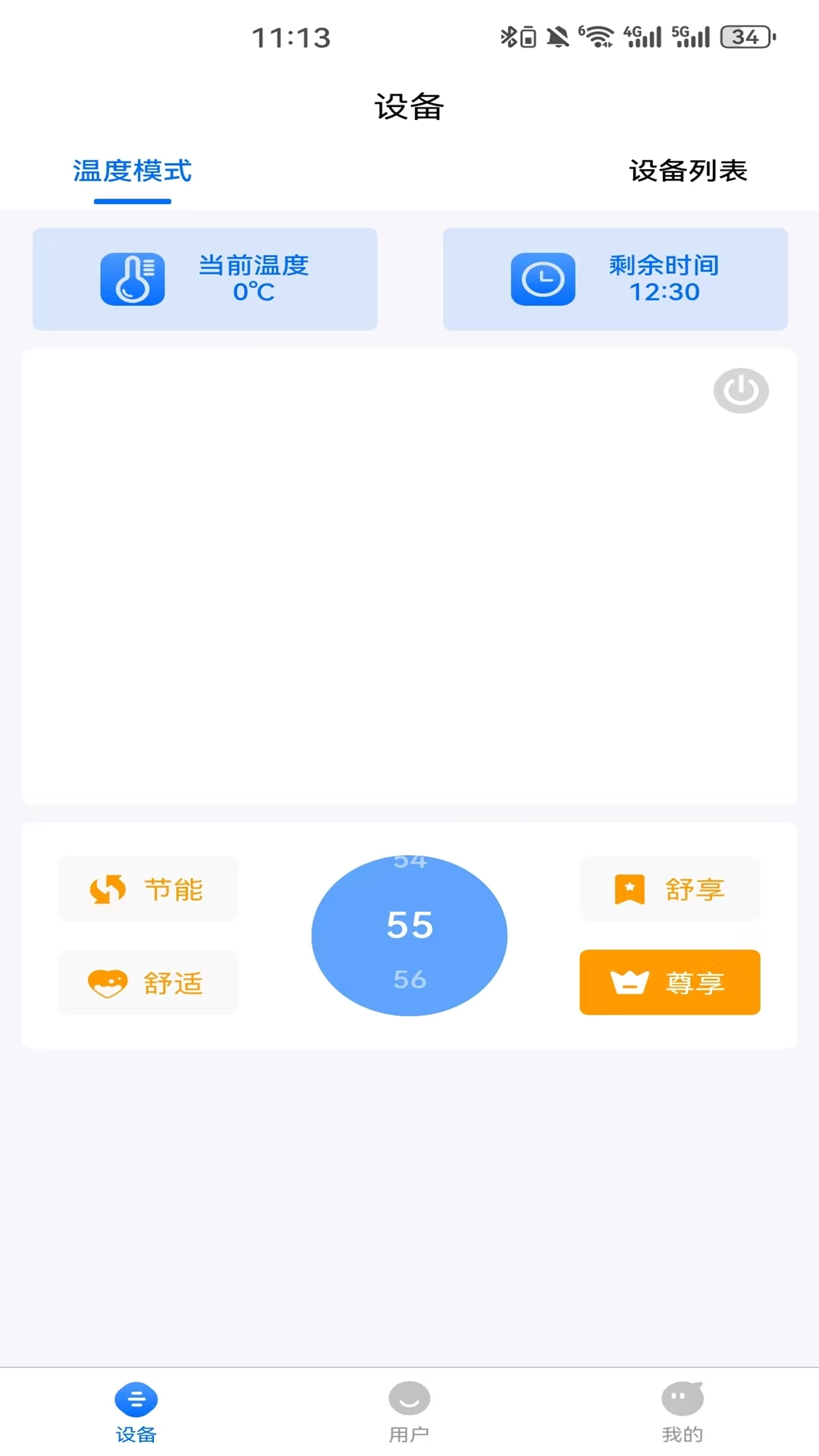Click the thermometer icon on current temperature card
Screen dimensions: 819x1456
tap(132, 279)
